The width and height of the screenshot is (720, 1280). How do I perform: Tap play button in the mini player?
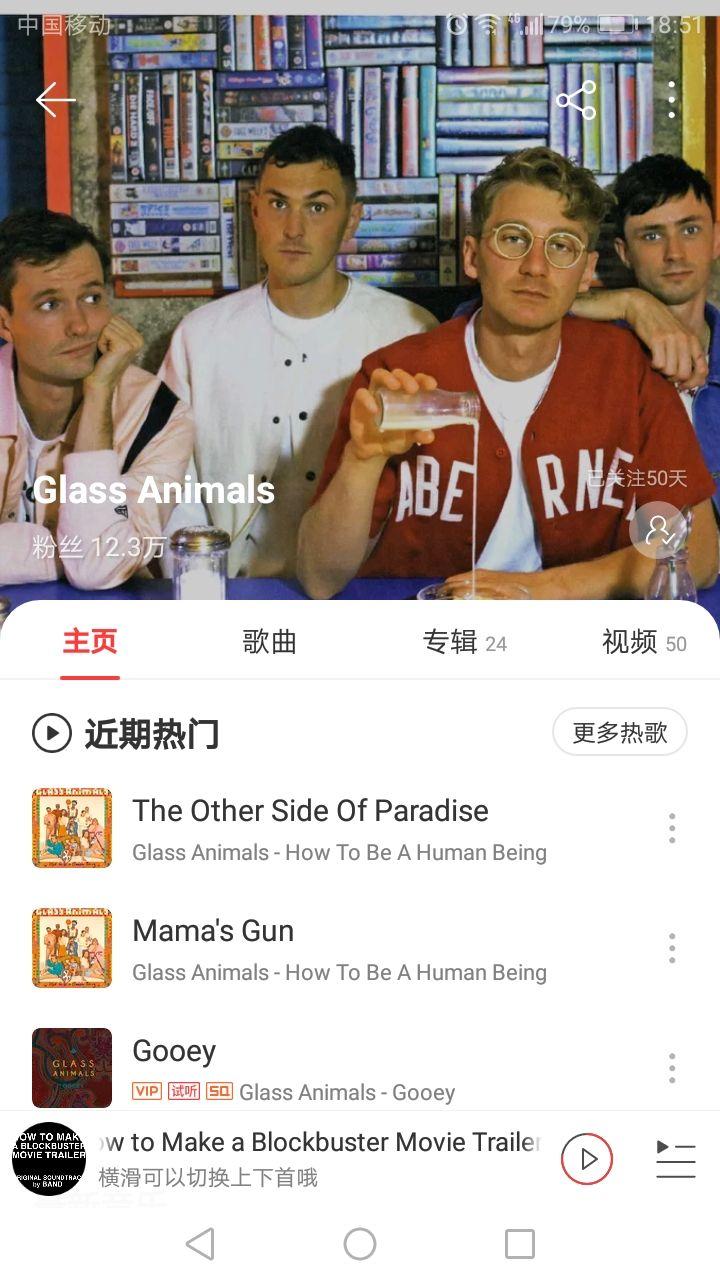coord(587,1159)
